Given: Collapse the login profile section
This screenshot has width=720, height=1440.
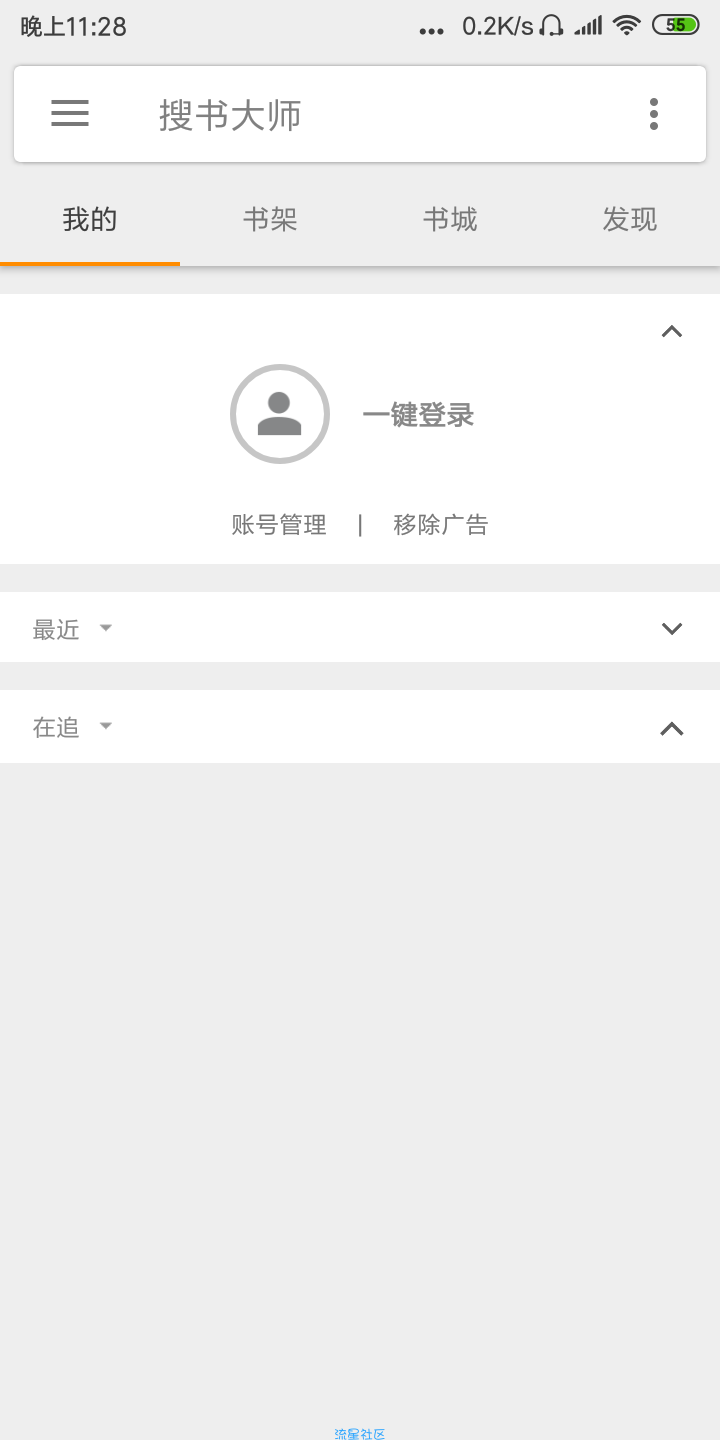Looking at the screenshot, I should 672,331.
